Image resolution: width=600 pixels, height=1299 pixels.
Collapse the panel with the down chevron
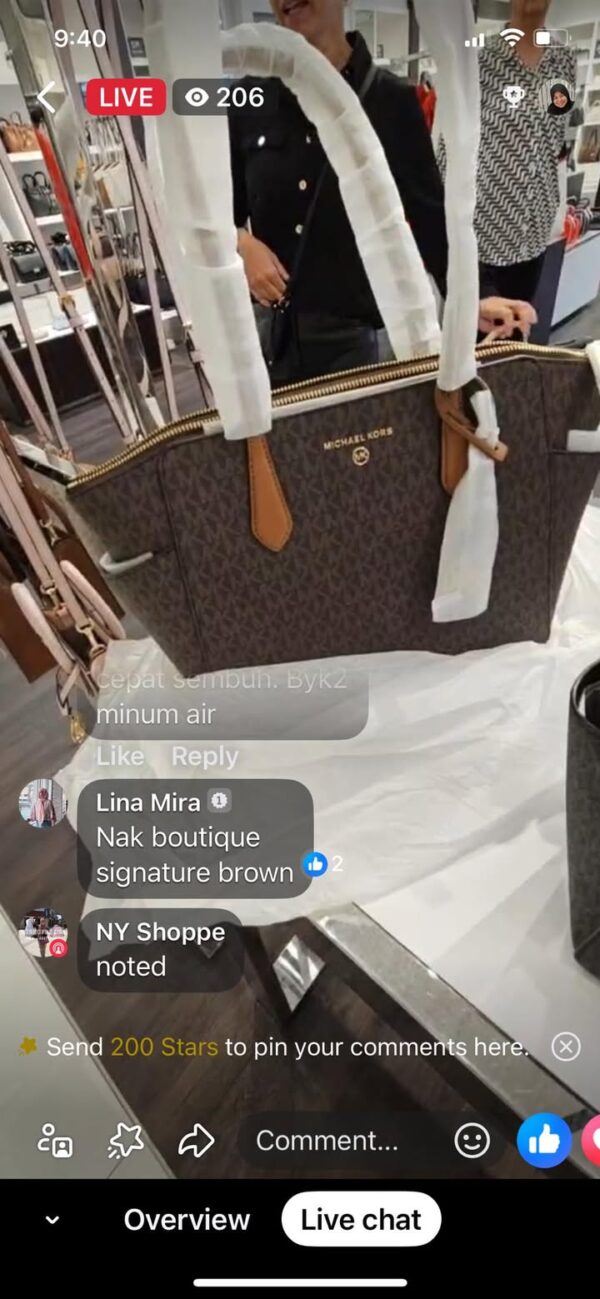coord(53,1220)
